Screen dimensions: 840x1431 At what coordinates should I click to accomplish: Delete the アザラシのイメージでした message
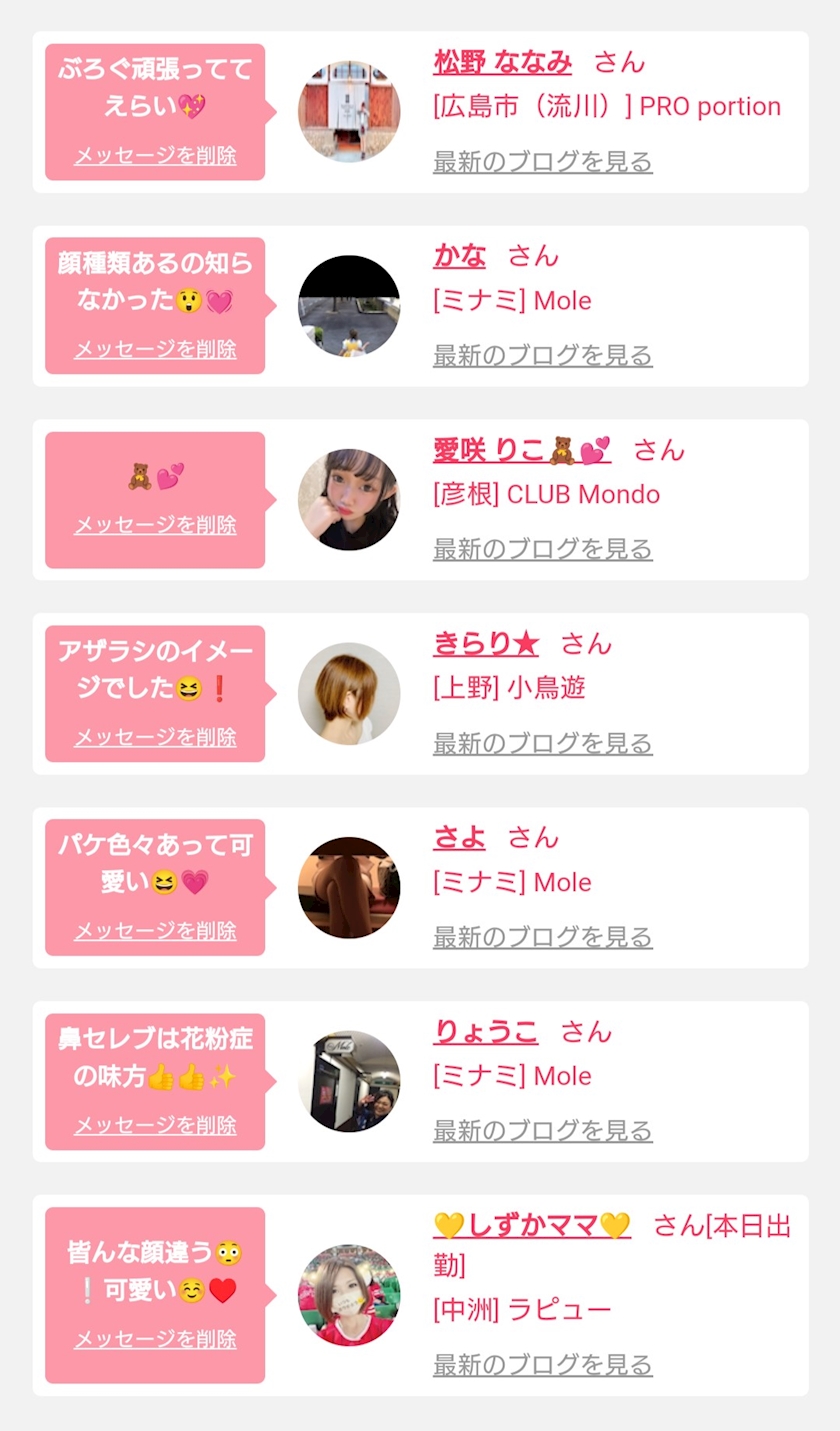click(x=155, y=737)
